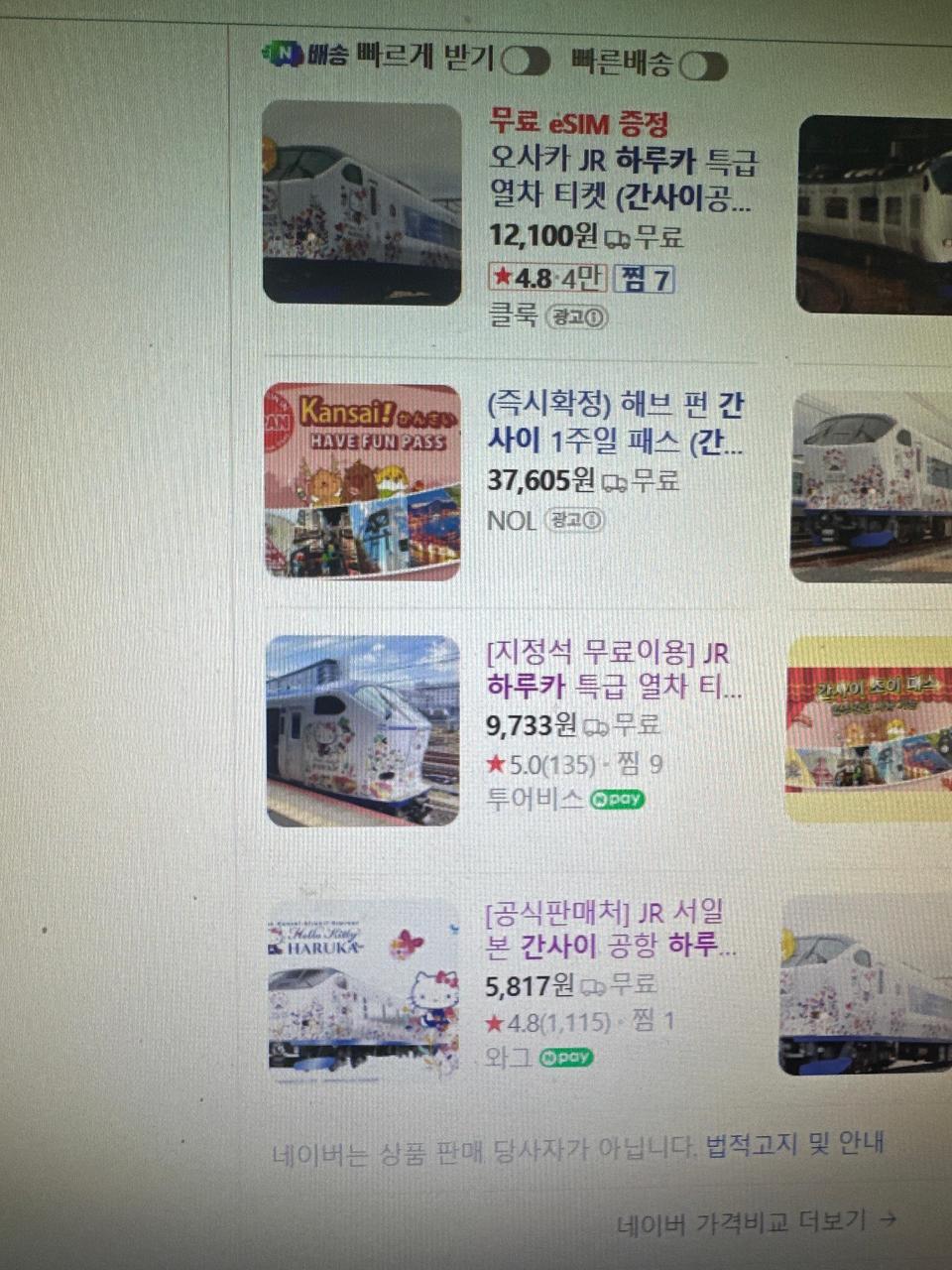952x1270 pixels.
Task: Tap the Hello Kitty Haruka 5,817원 image
Action: pyautogui.click(x=364, y=989)
